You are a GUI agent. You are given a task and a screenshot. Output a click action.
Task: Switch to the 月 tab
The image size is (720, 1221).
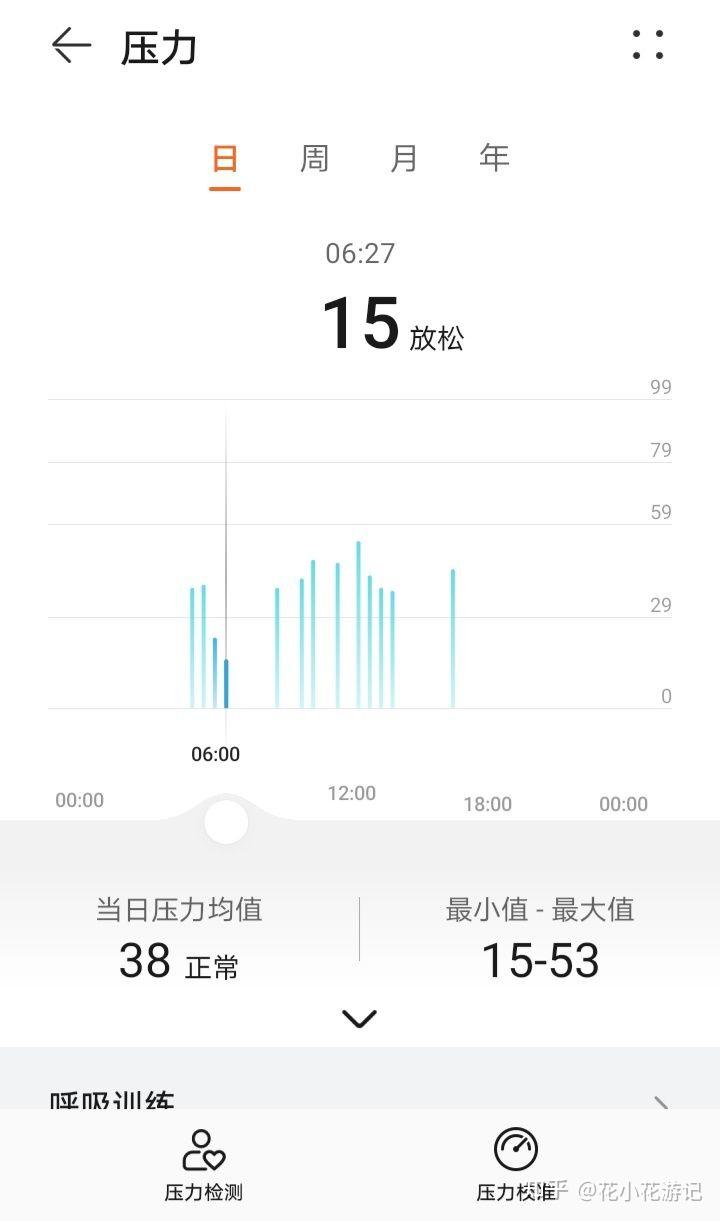coord(404,159)
